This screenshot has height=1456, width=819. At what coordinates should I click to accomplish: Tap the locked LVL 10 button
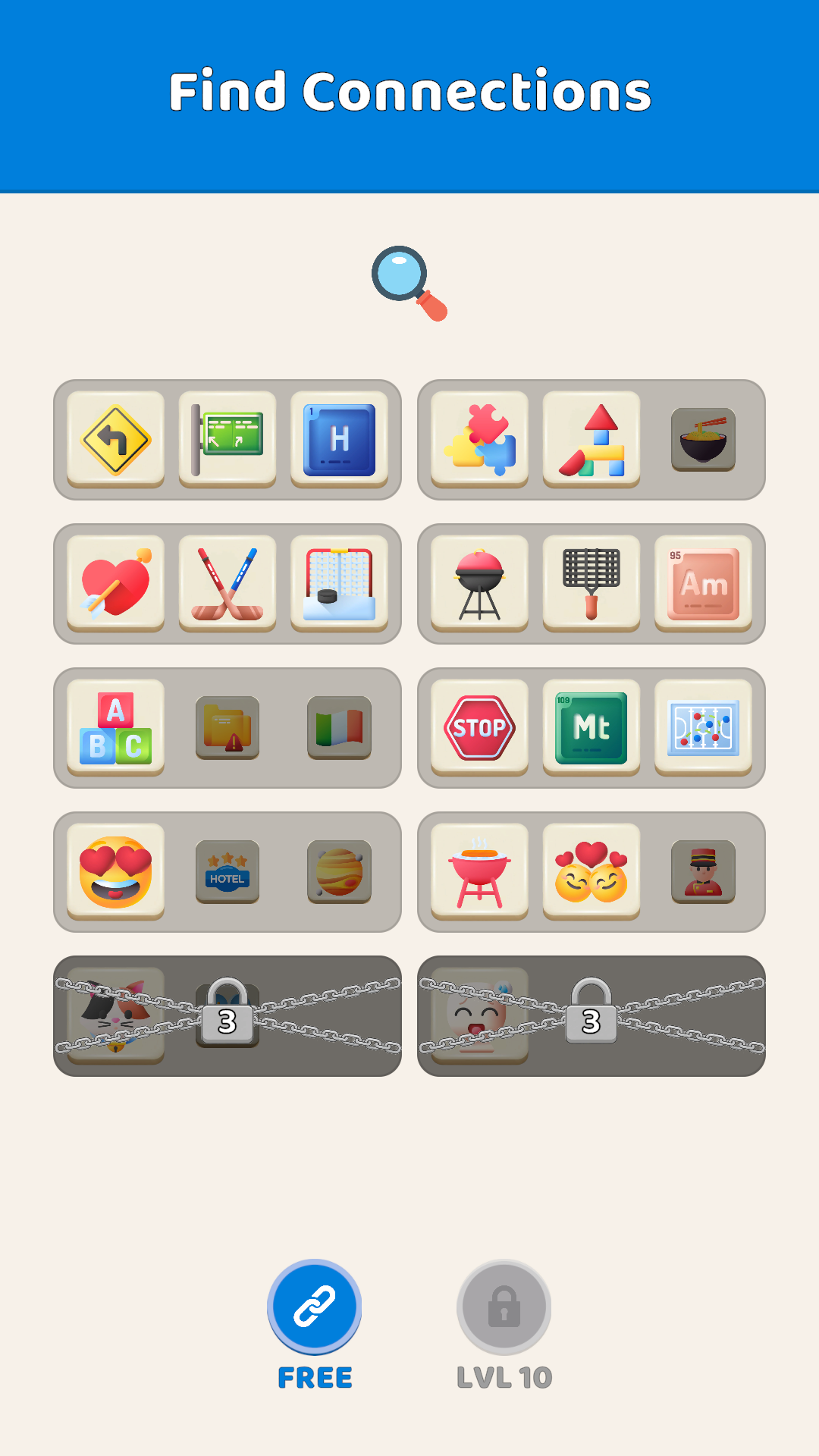coord(504,1307)
